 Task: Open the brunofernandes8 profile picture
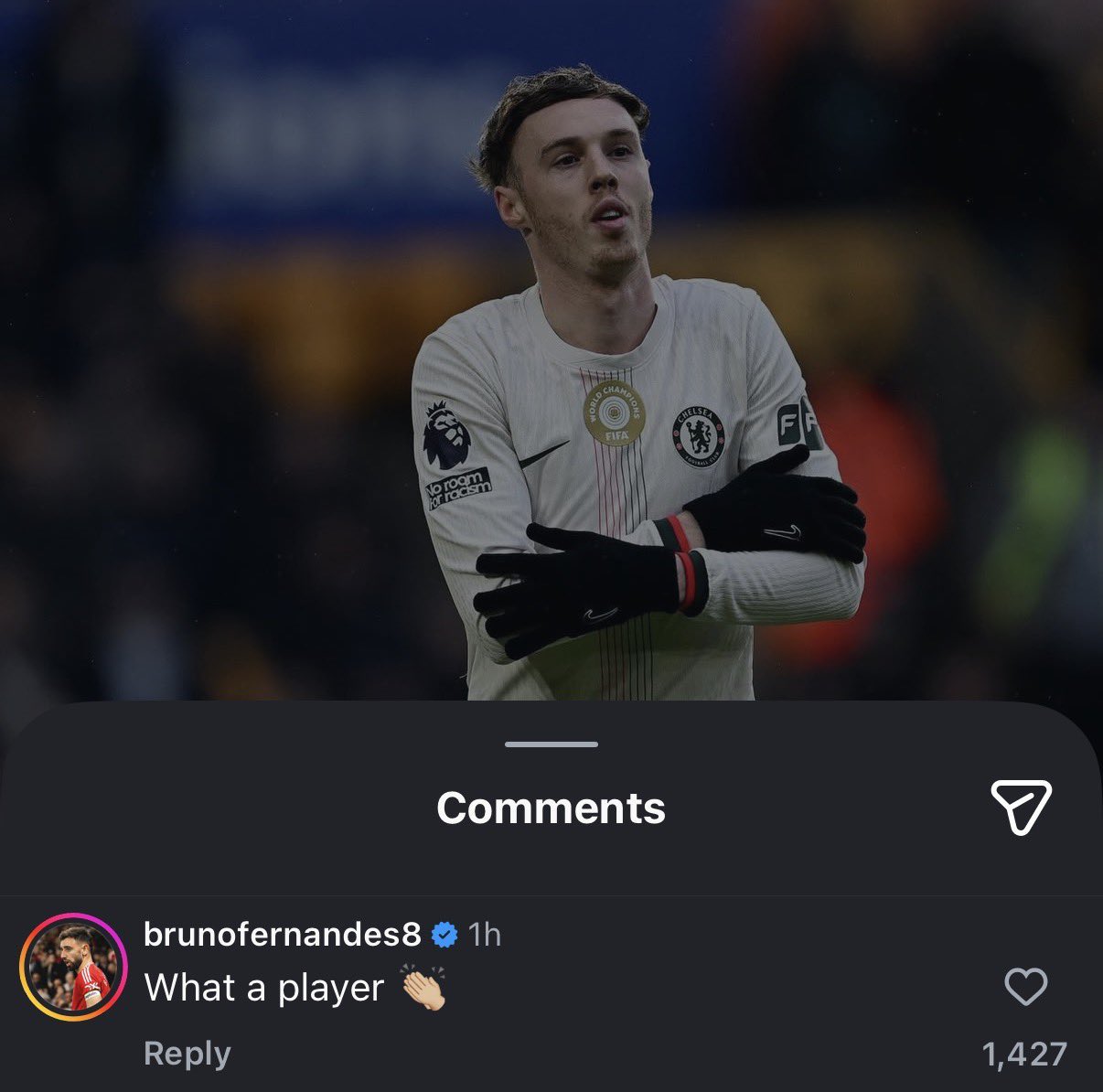(x=72, y=966)
